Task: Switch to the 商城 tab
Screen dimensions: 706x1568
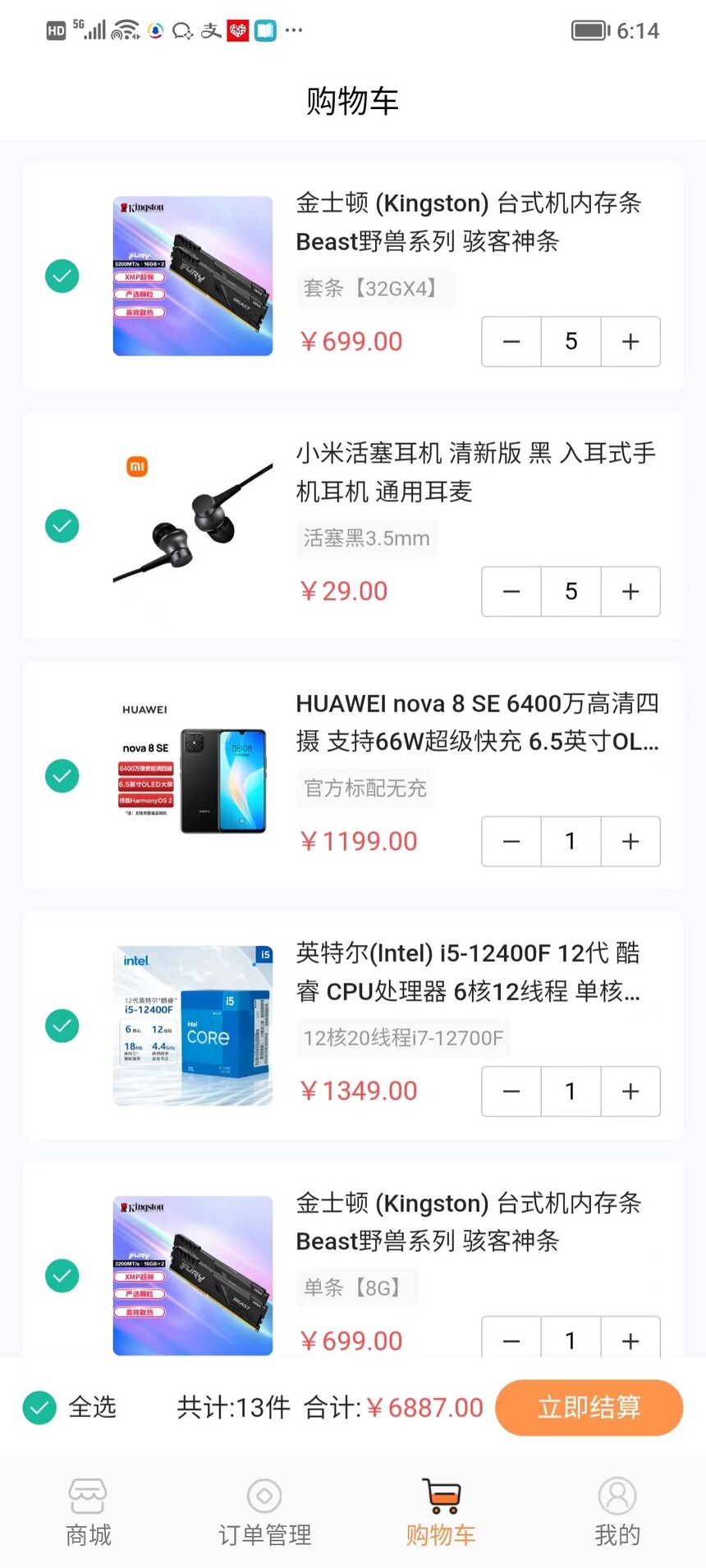Action: click(x=88, y=1512)
